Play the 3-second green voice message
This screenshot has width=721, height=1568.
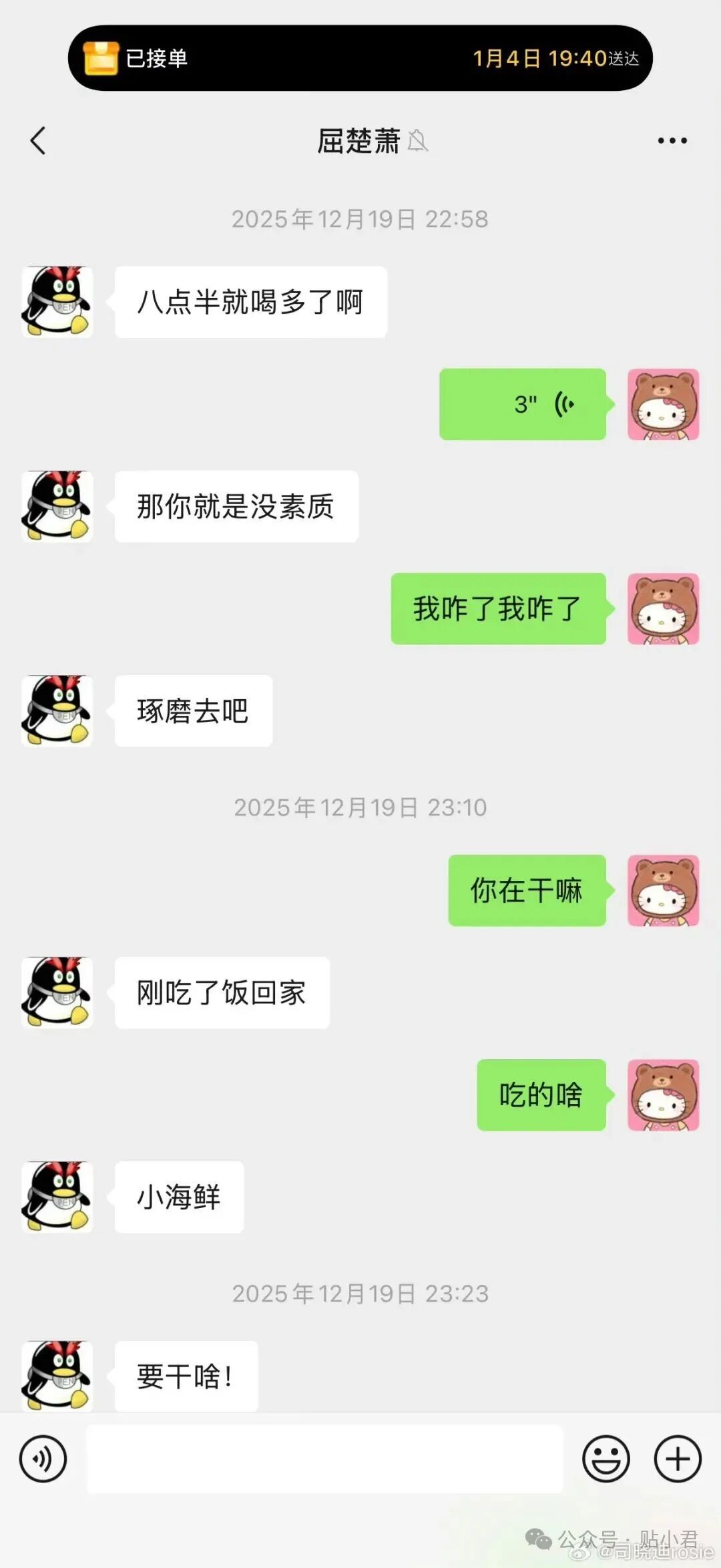(522, 404)
